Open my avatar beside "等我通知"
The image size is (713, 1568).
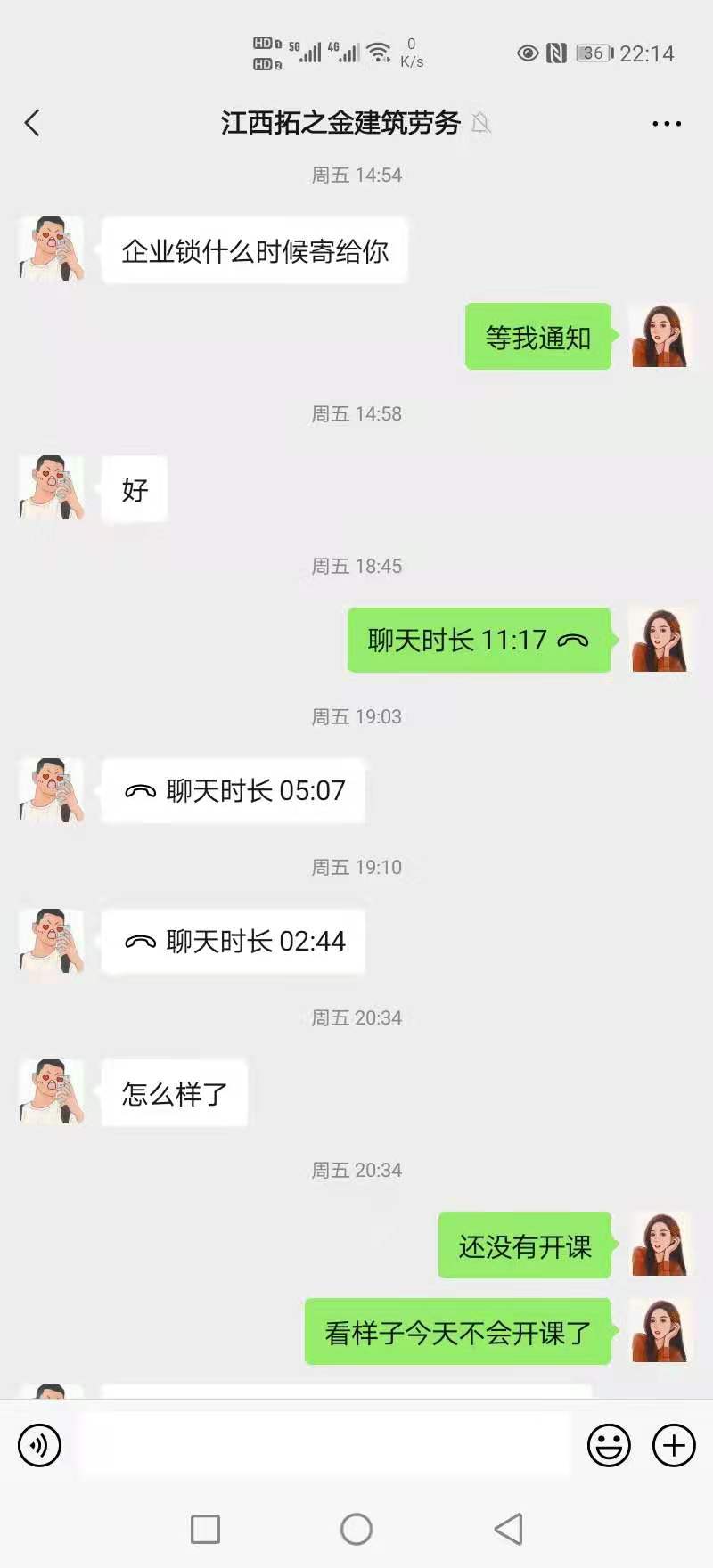pos(660,336)
